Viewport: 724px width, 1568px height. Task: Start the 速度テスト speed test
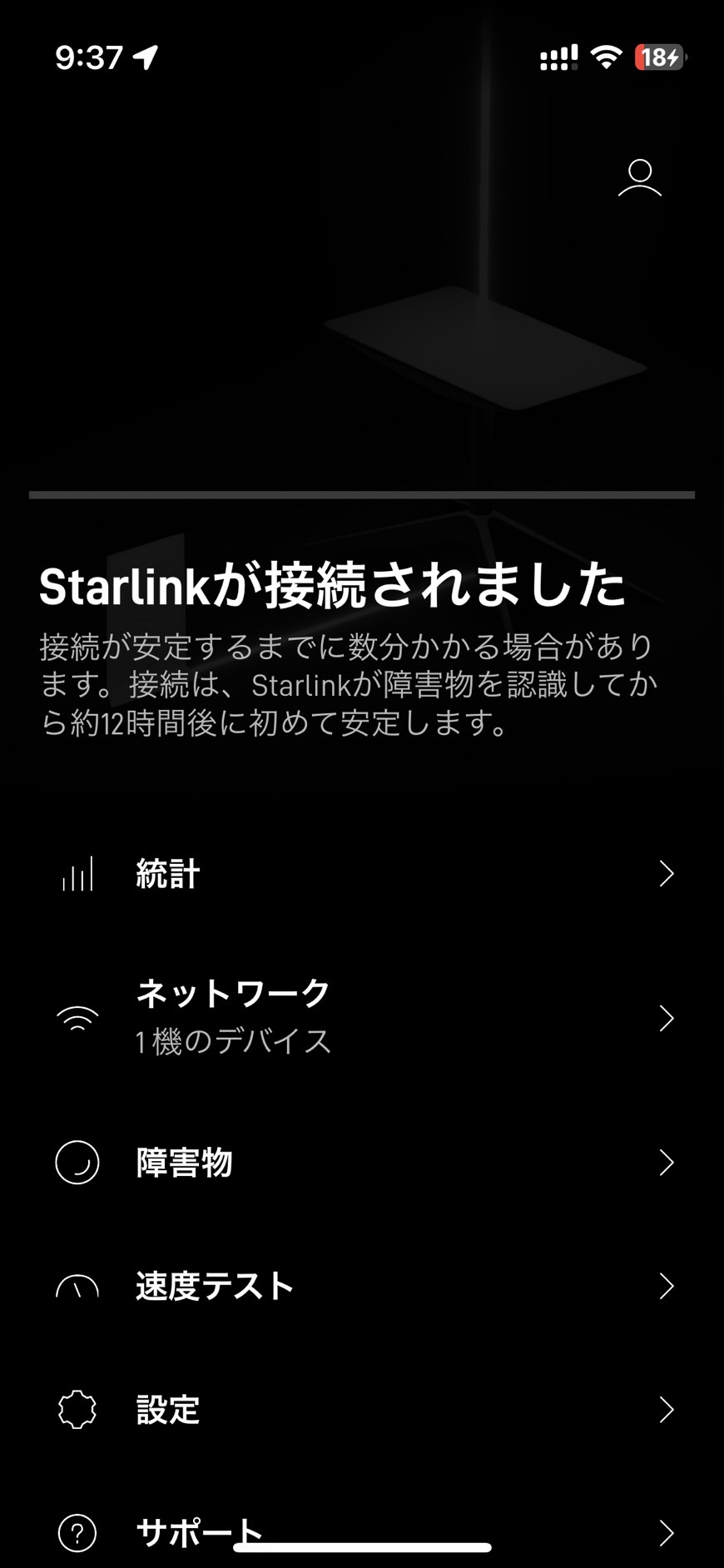click(362, 1286)
